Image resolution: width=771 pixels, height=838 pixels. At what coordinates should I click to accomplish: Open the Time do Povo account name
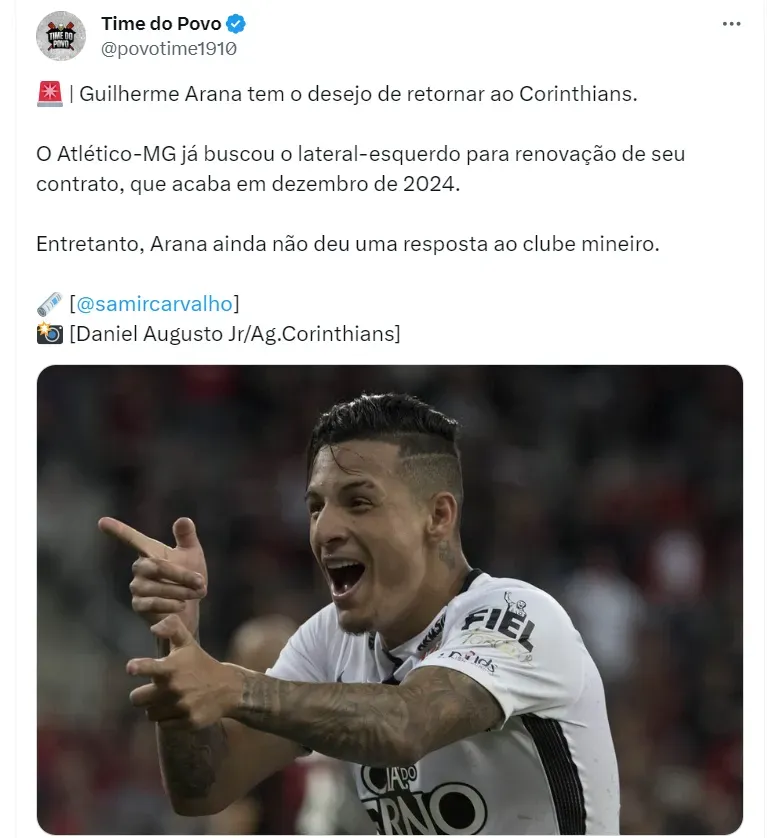coord(161,24)
